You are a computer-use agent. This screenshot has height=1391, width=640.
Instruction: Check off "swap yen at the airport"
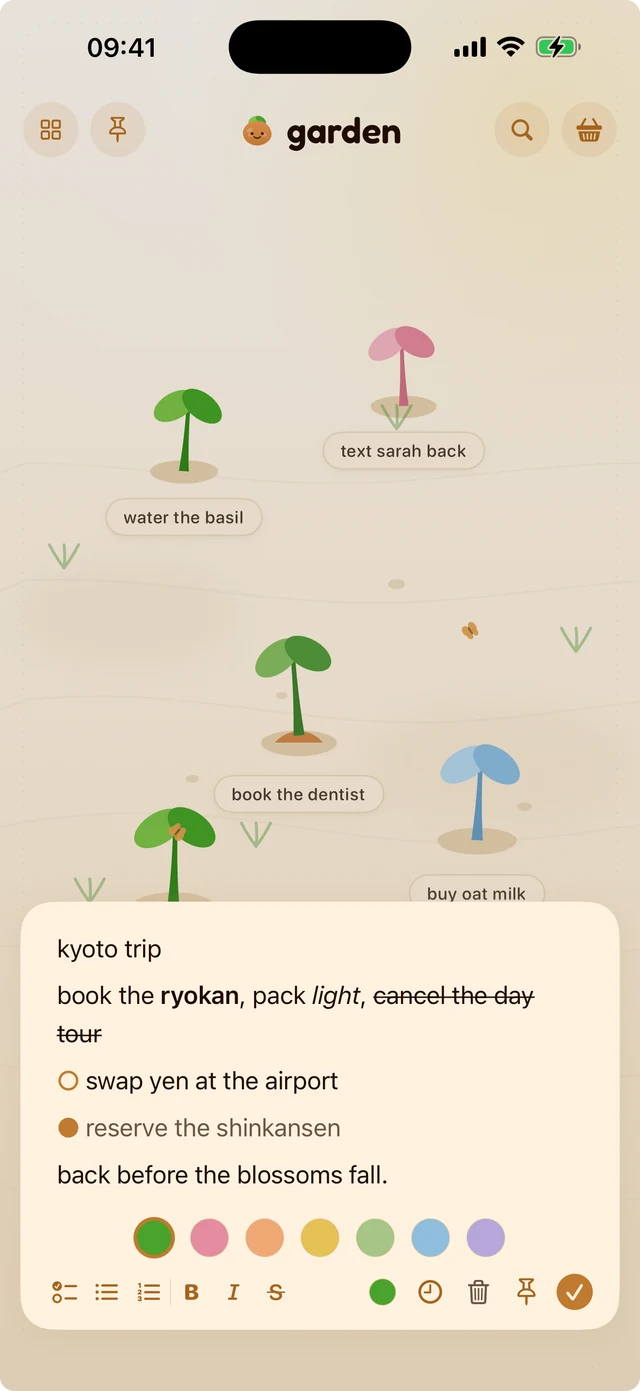coord(68,1081)
